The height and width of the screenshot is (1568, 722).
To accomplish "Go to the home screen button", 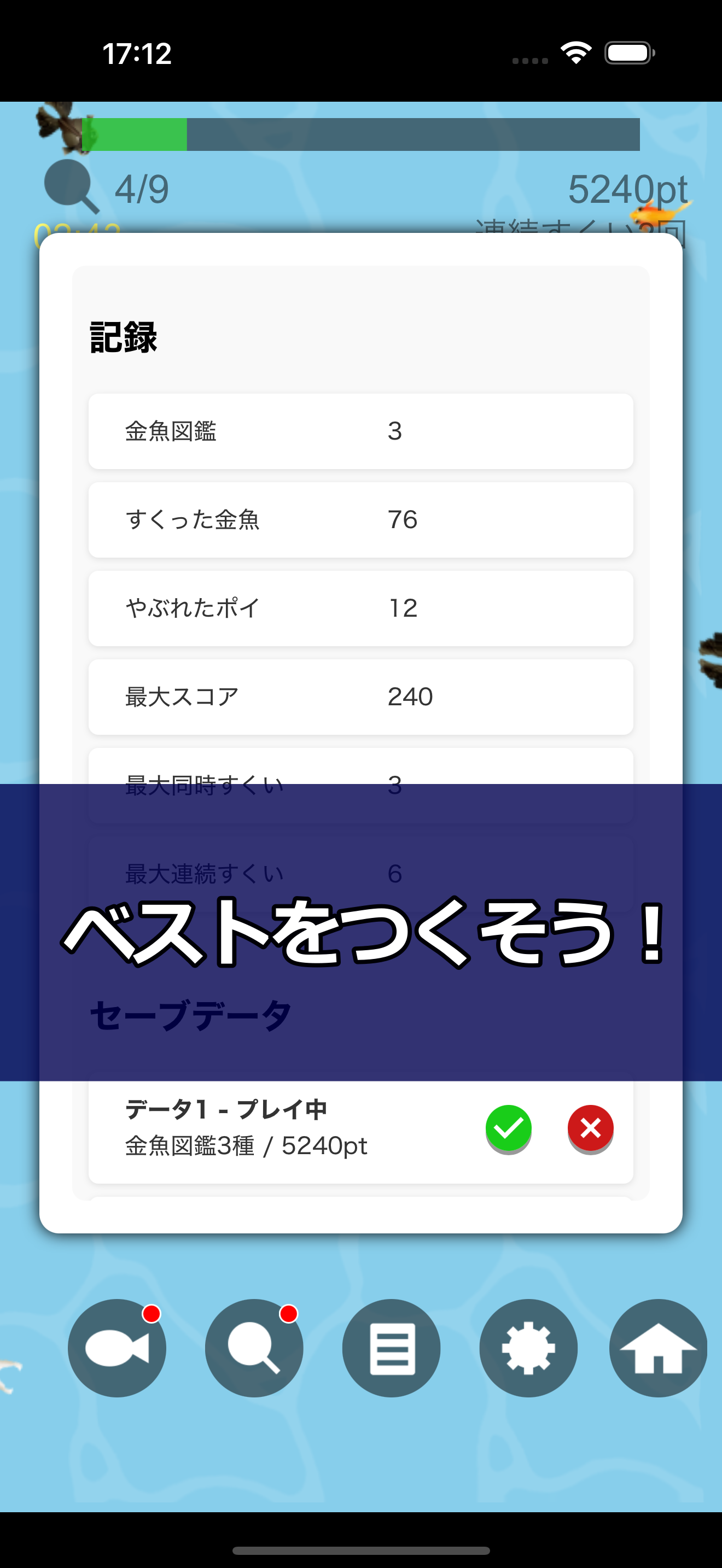I will [657, 1348].
